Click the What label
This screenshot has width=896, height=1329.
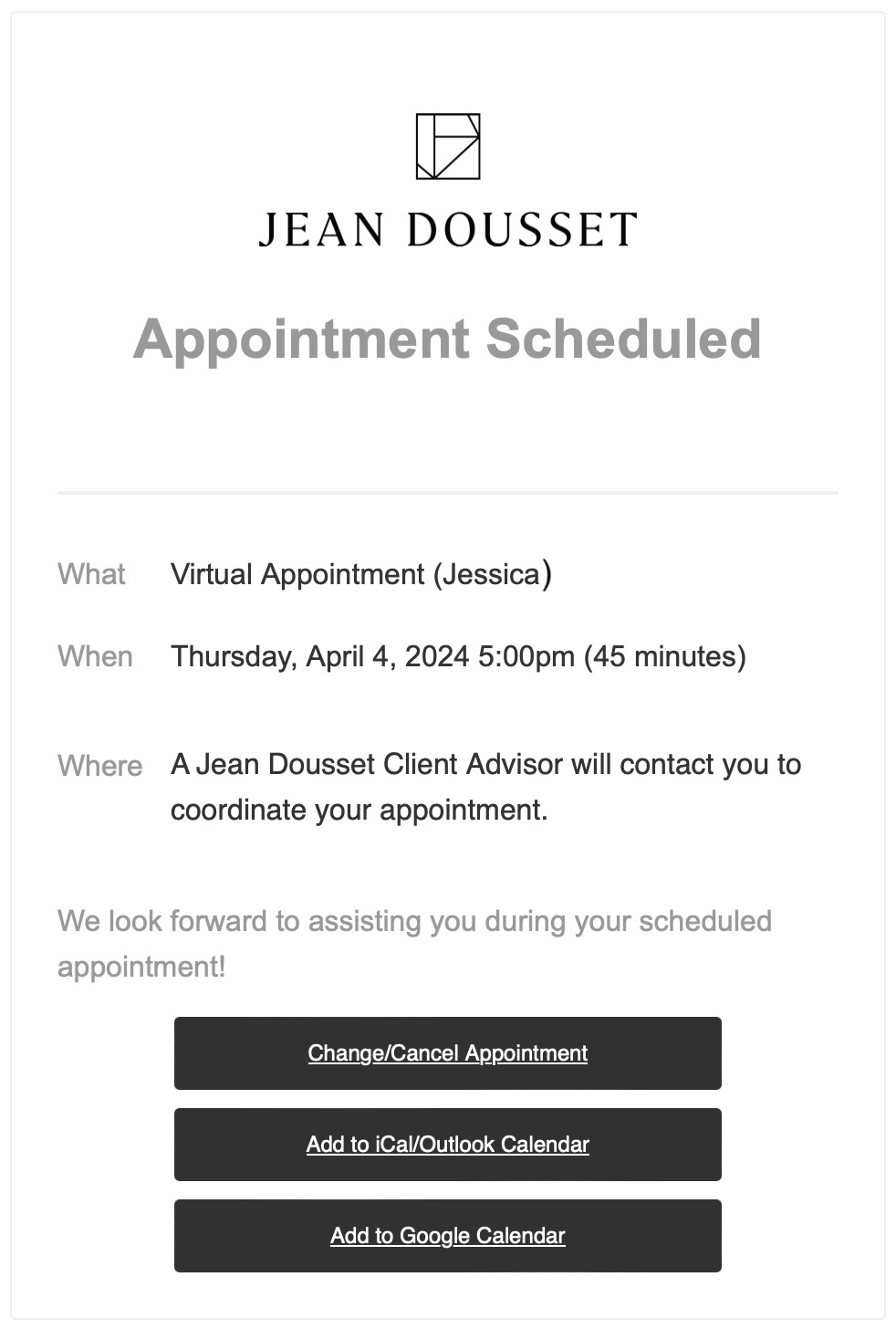[91, 575]
